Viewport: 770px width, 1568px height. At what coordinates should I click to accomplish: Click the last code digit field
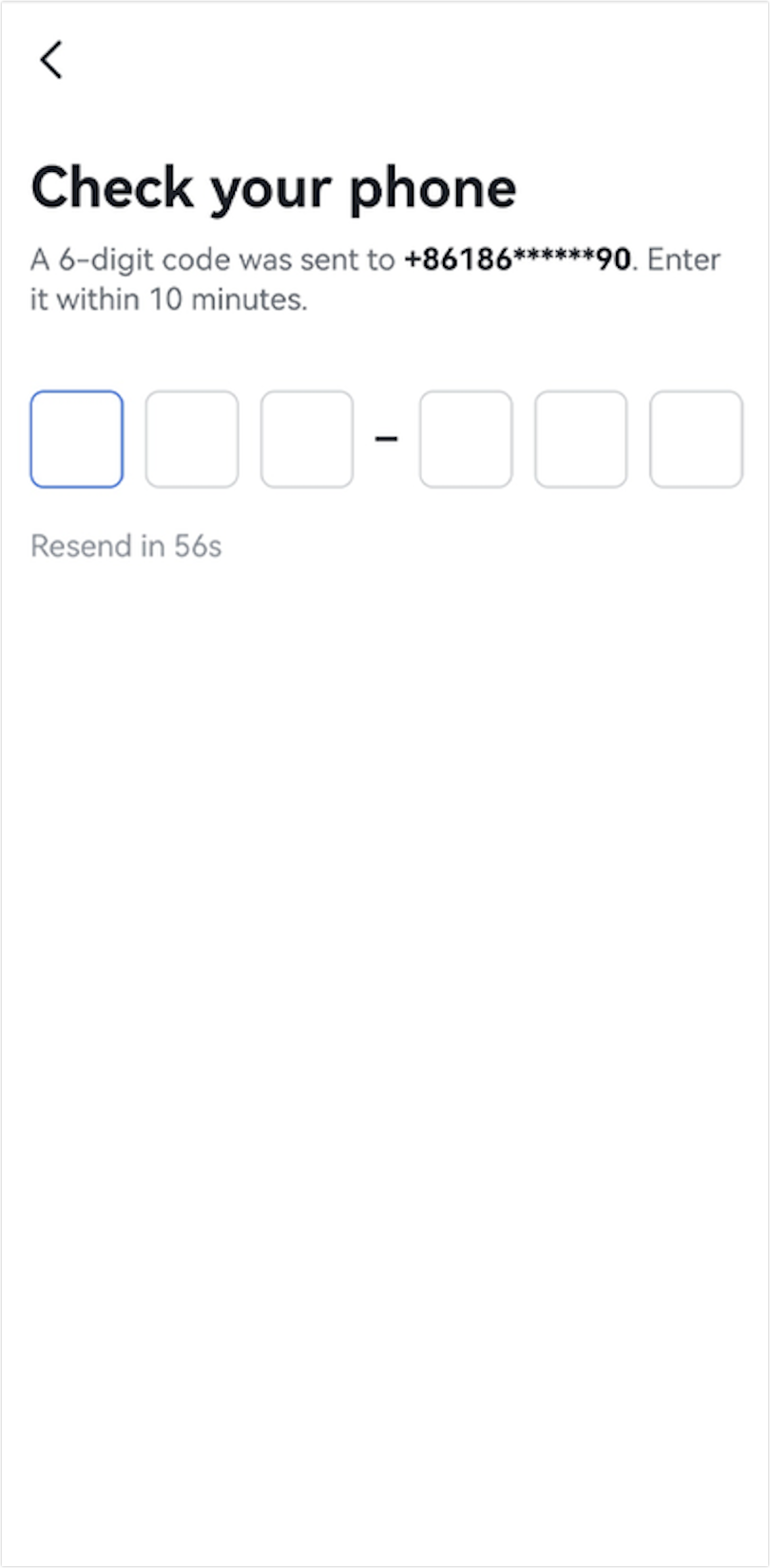[695, 439]
